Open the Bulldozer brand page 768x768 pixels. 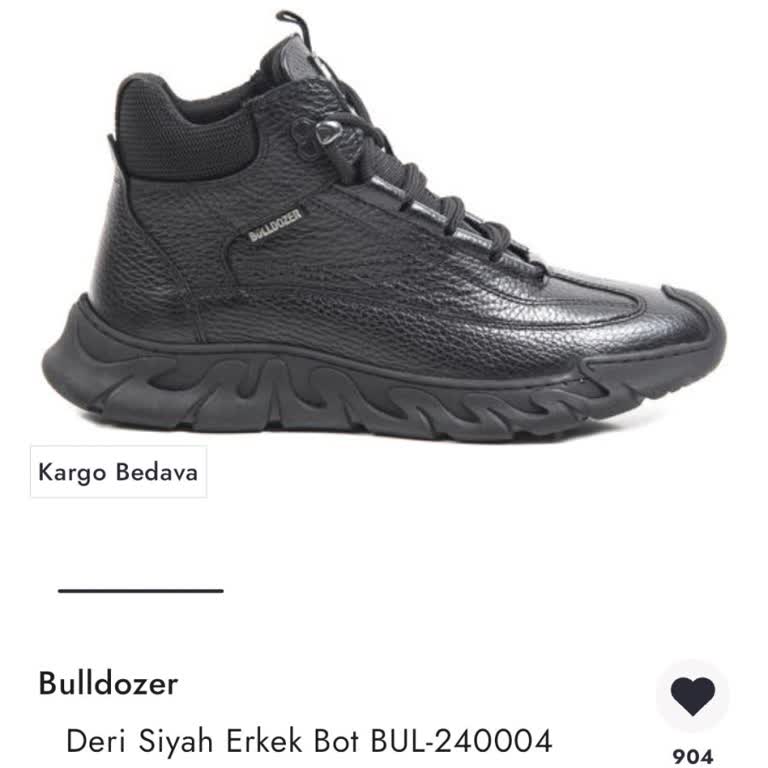108,684
